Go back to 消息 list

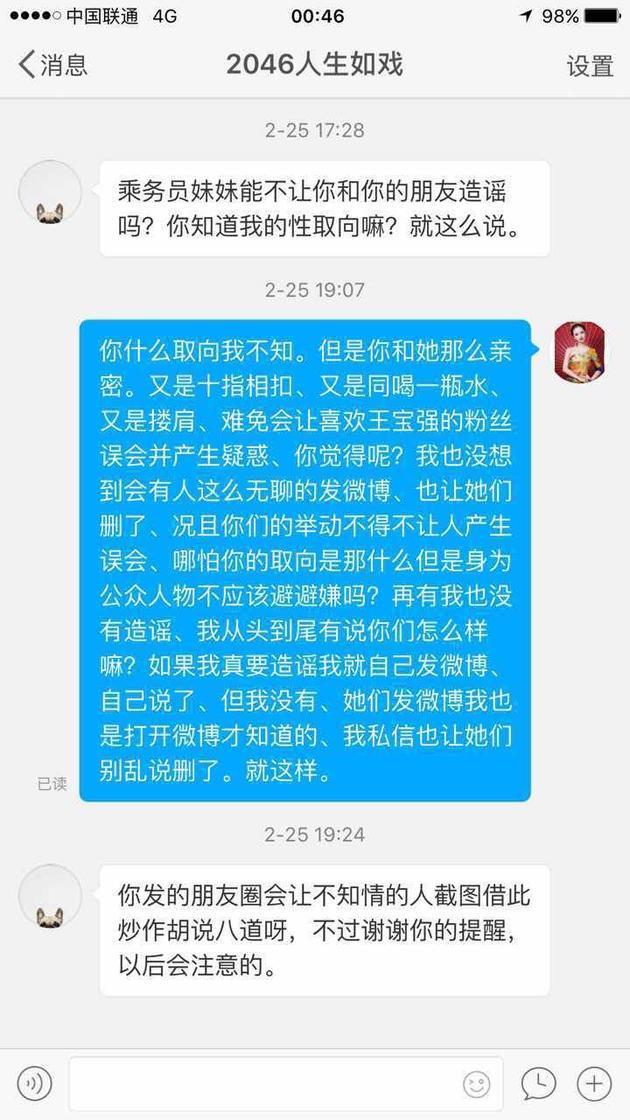tap(52, 66)
